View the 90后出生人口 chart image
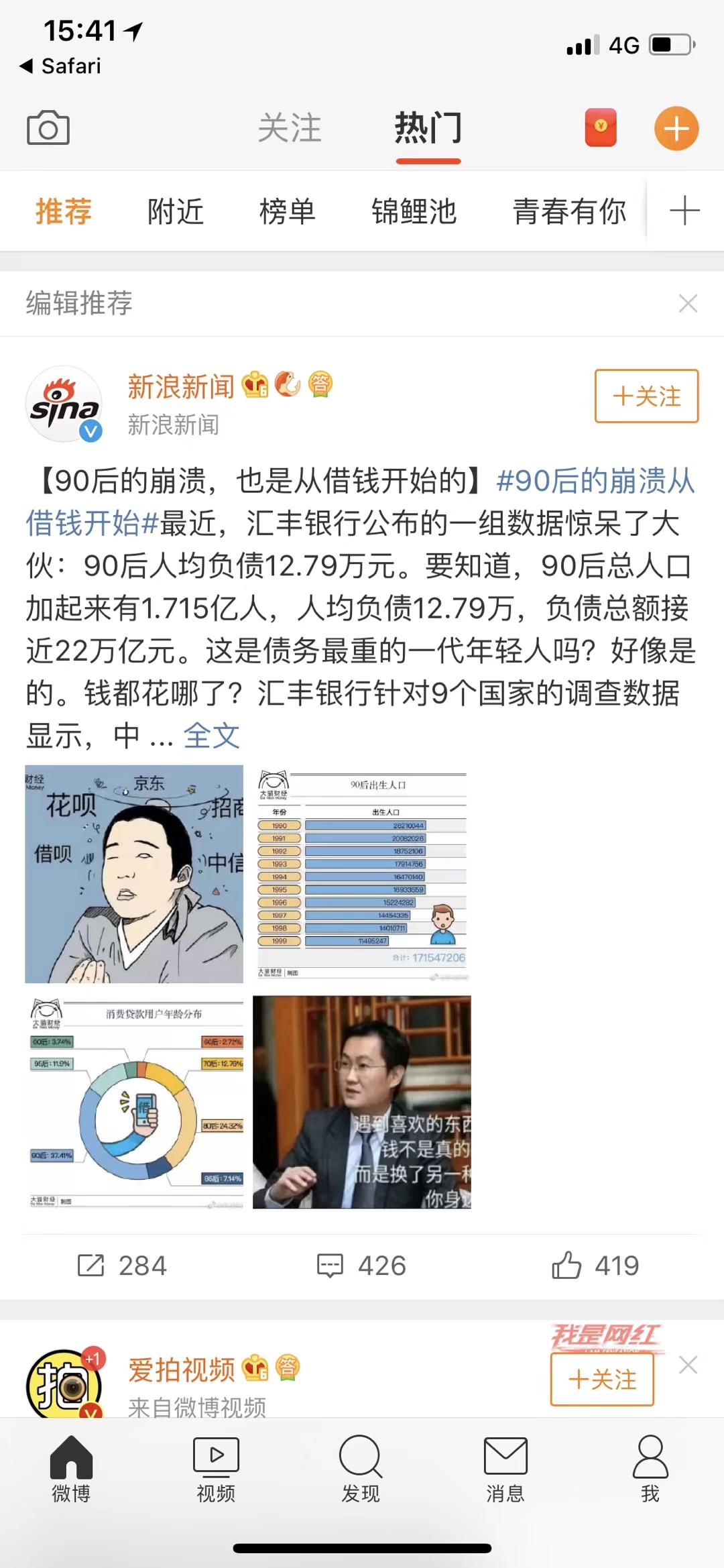 [362, 874]
